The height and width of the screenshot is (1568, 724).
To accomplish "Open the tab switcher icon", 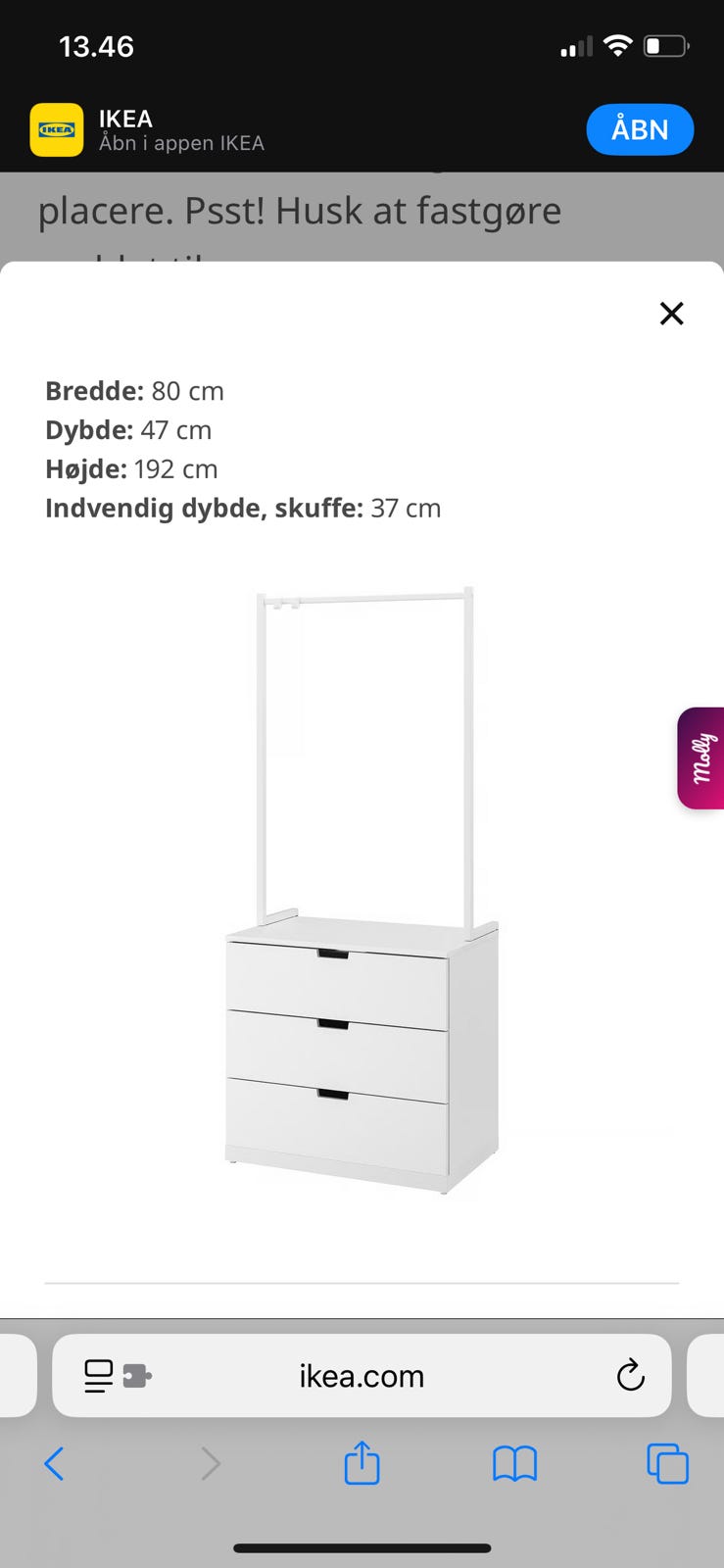I will pos(667,1463).
